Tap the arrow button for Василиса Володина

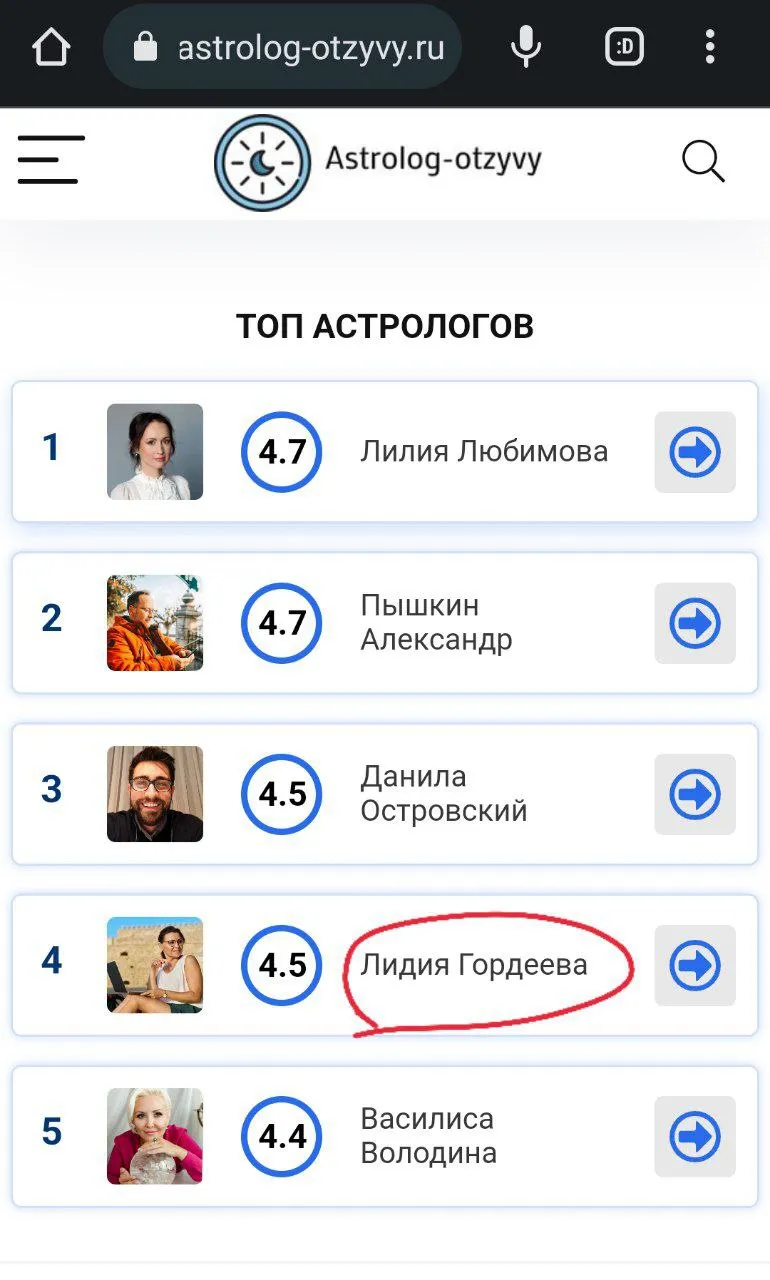[x=695, y=1136]
